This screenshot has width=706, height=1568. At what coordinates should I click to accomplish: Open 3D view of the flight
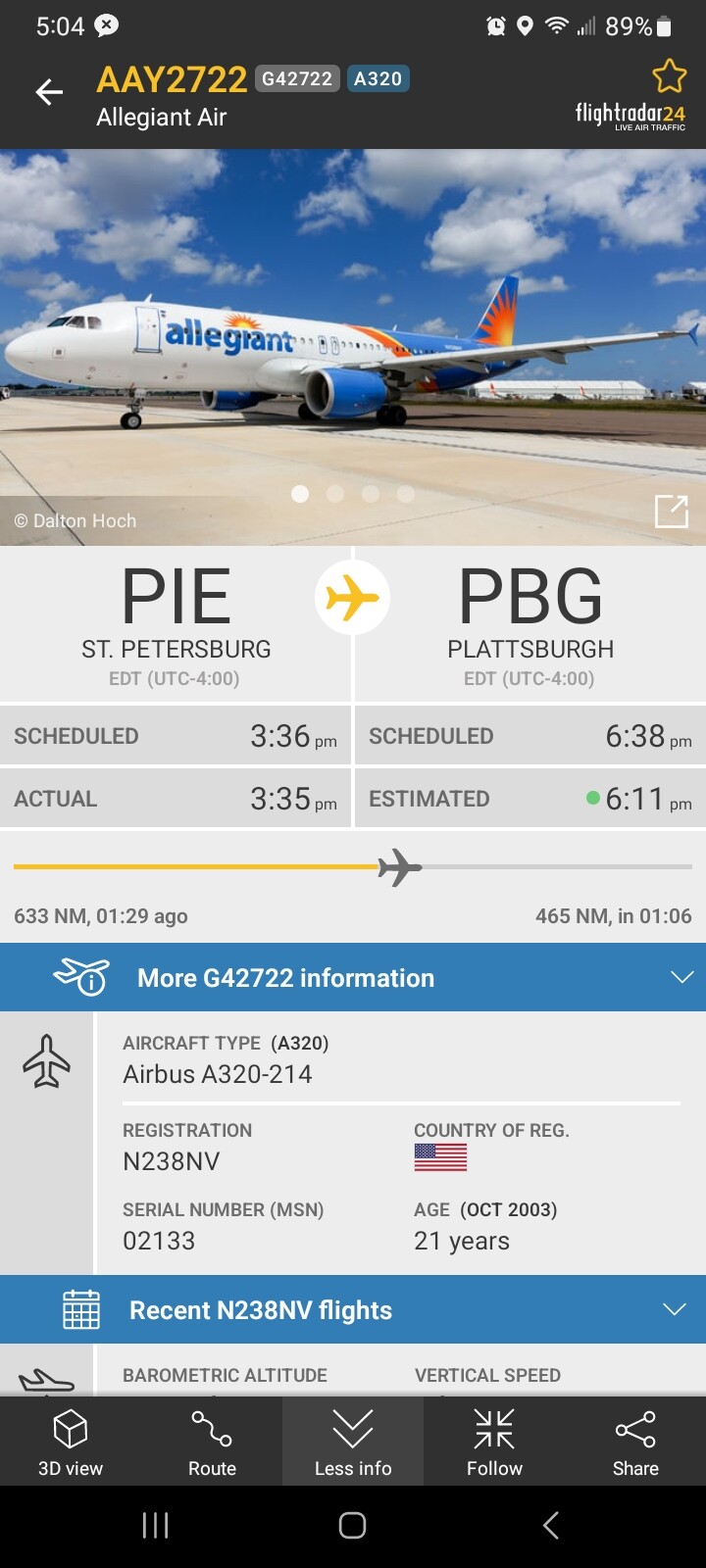click(x=71, y=1442)
